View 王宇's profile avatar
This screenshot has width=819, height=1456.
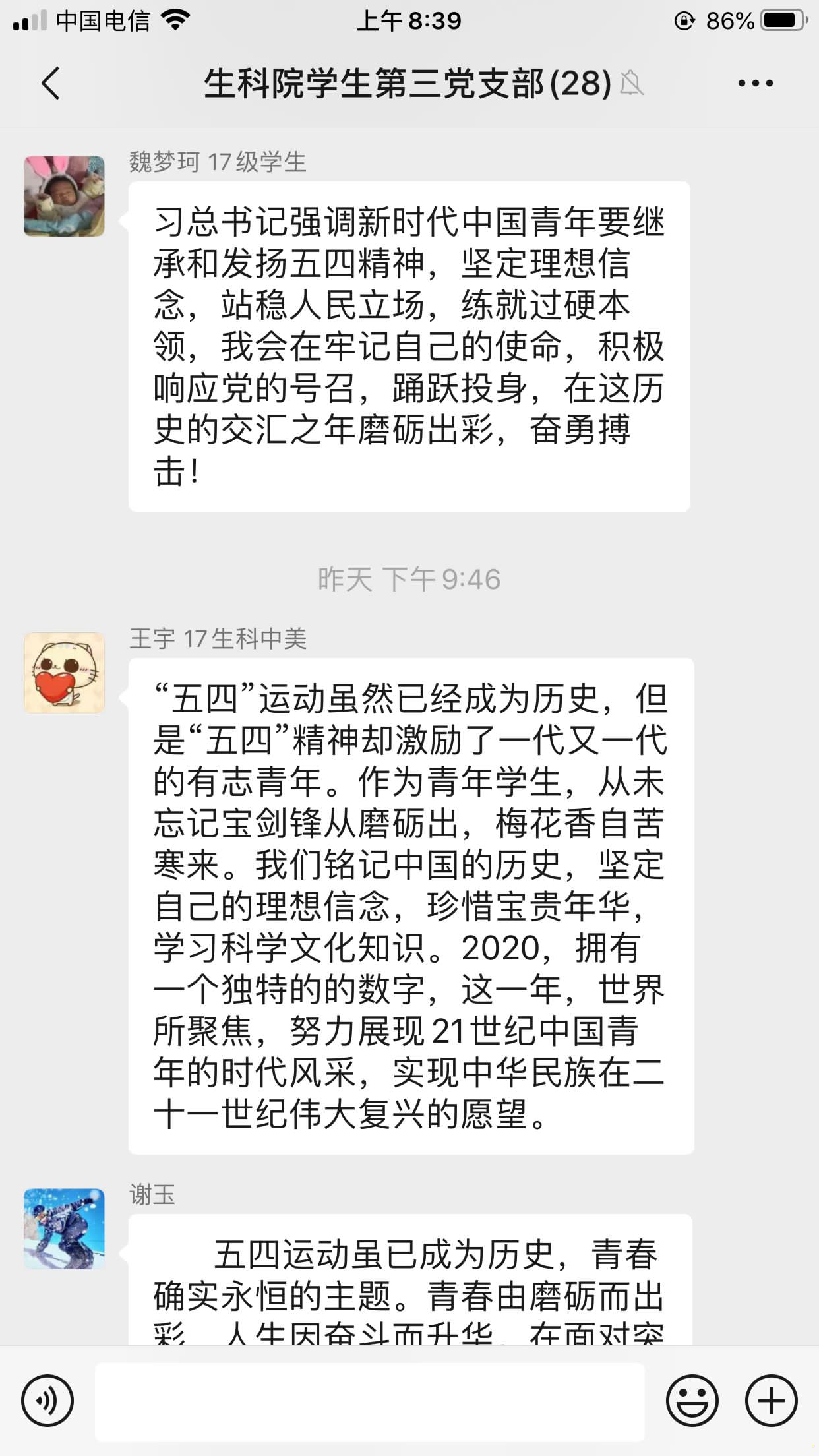(64, 673)
